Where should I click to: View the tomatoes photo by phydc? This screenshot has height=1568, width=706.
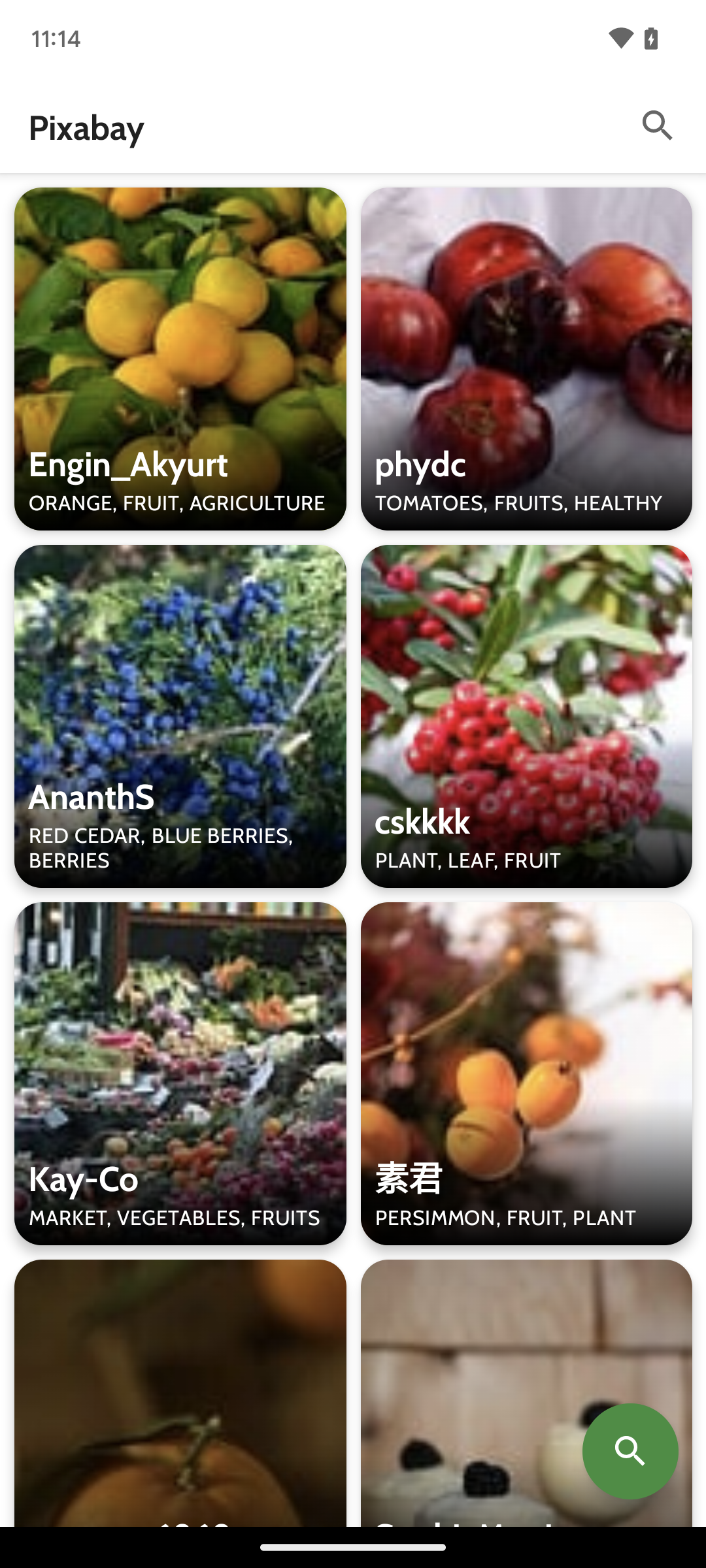point(527,327)
